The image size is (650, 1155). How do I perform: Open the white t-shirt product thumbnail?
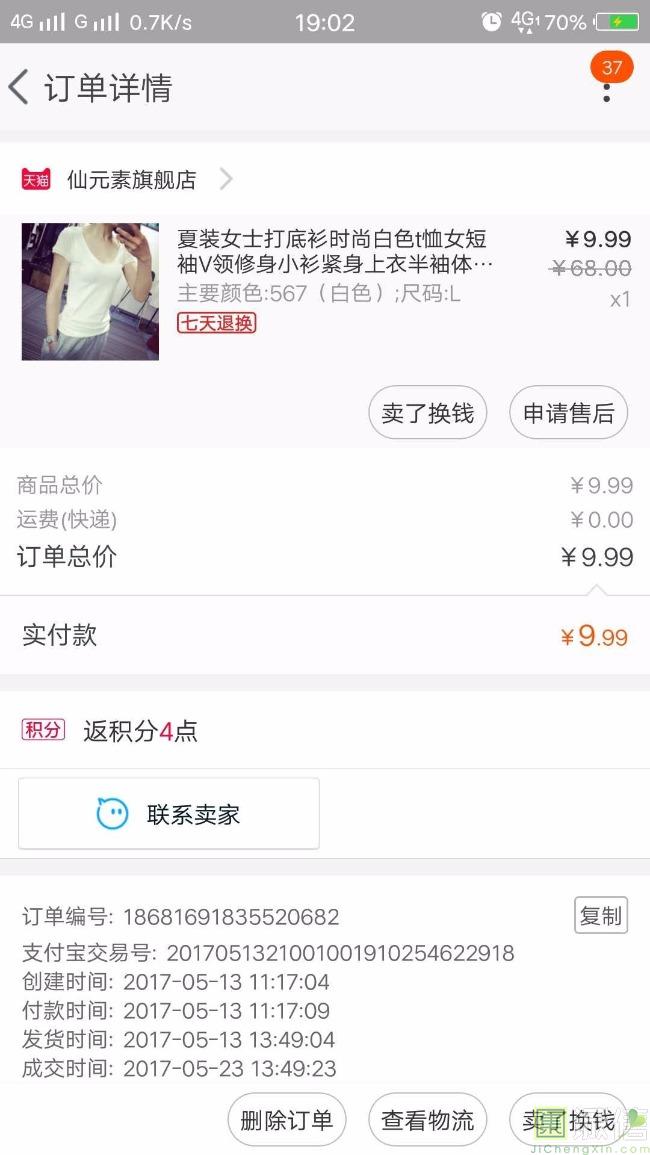[x=90, y=291]
